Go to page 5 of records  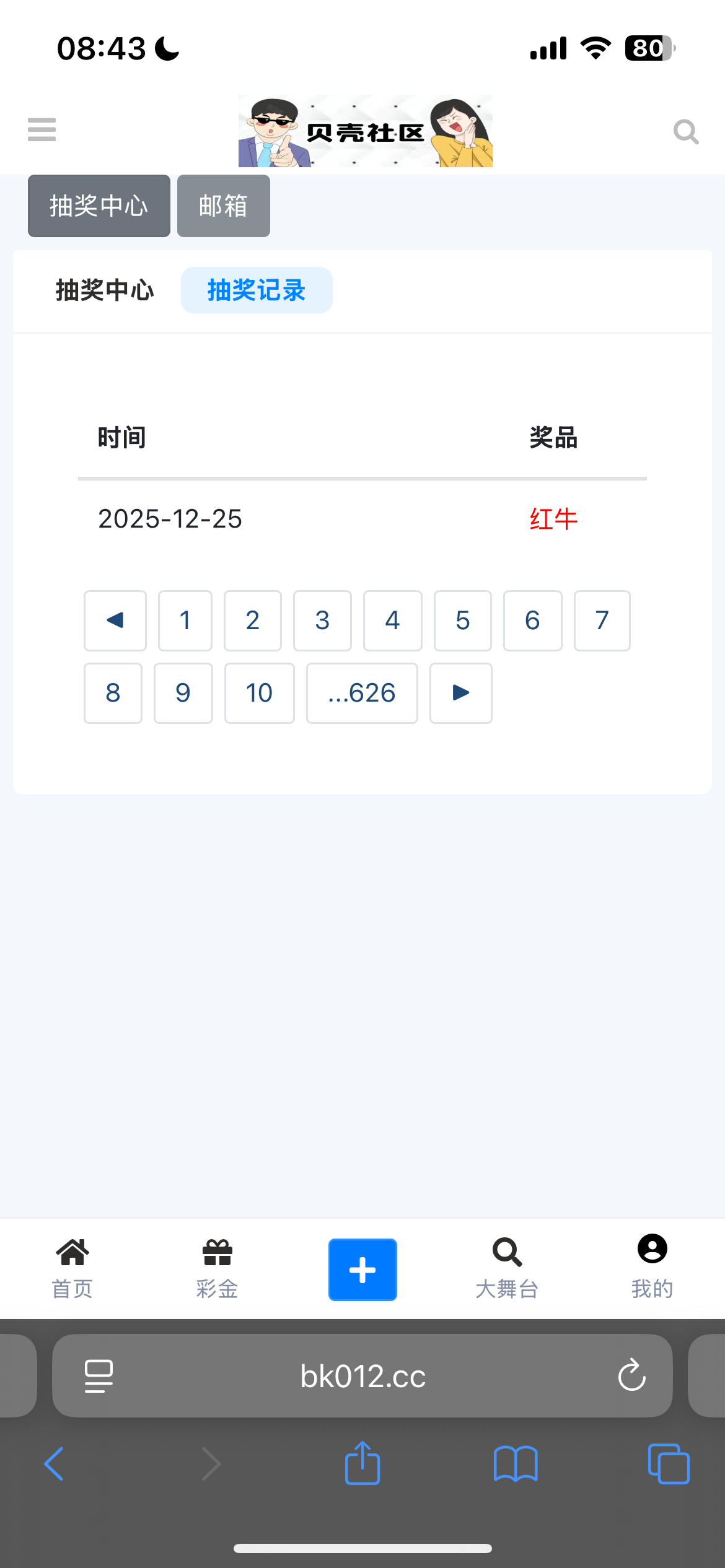pyautogui.click(x=462, y=621)
